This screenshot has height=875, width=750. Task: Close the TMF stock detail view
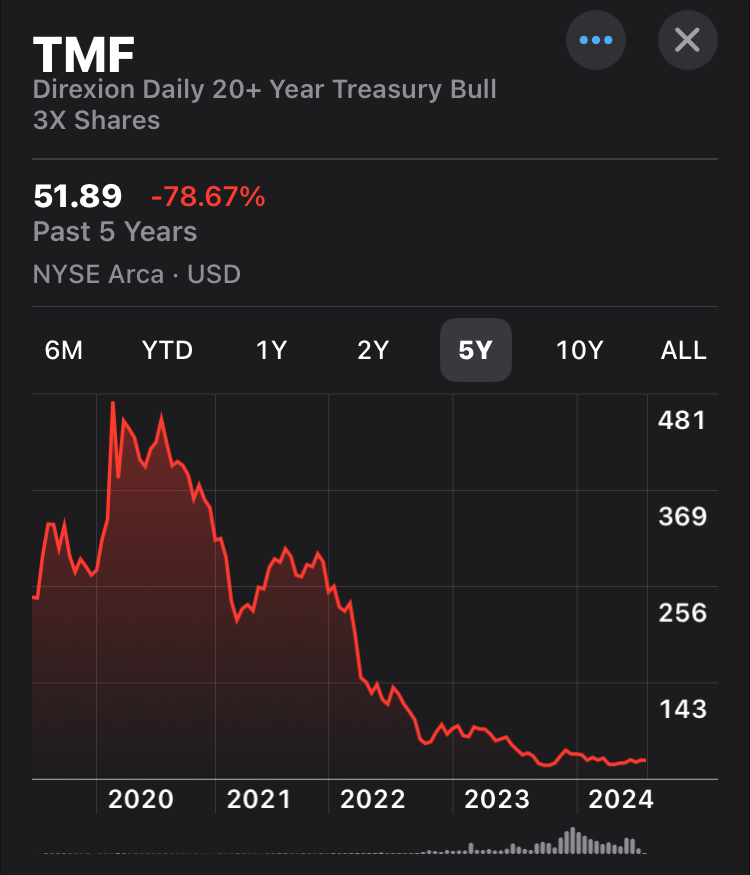(687, 40)
